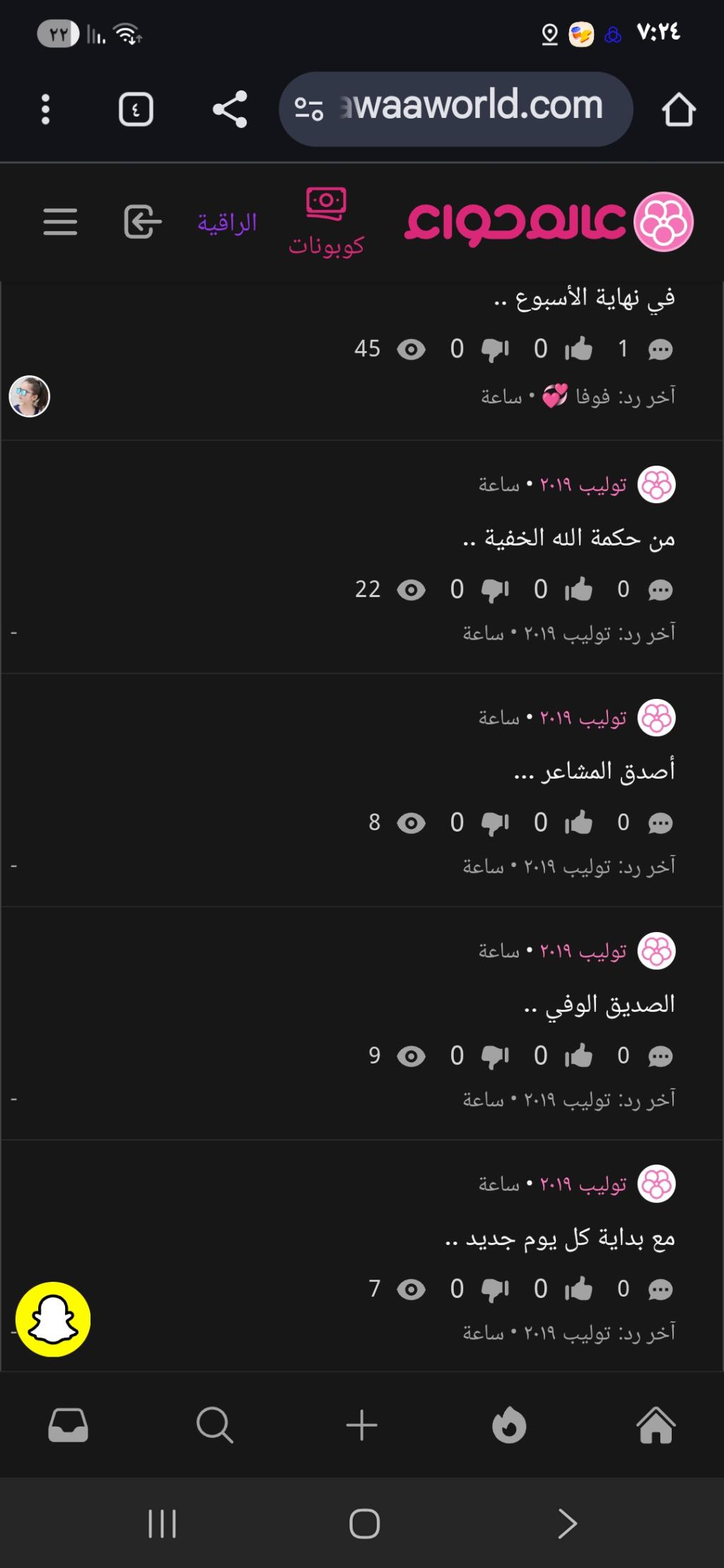Open the browser overflow menu

pyautogui.click(x=46, y=110)
